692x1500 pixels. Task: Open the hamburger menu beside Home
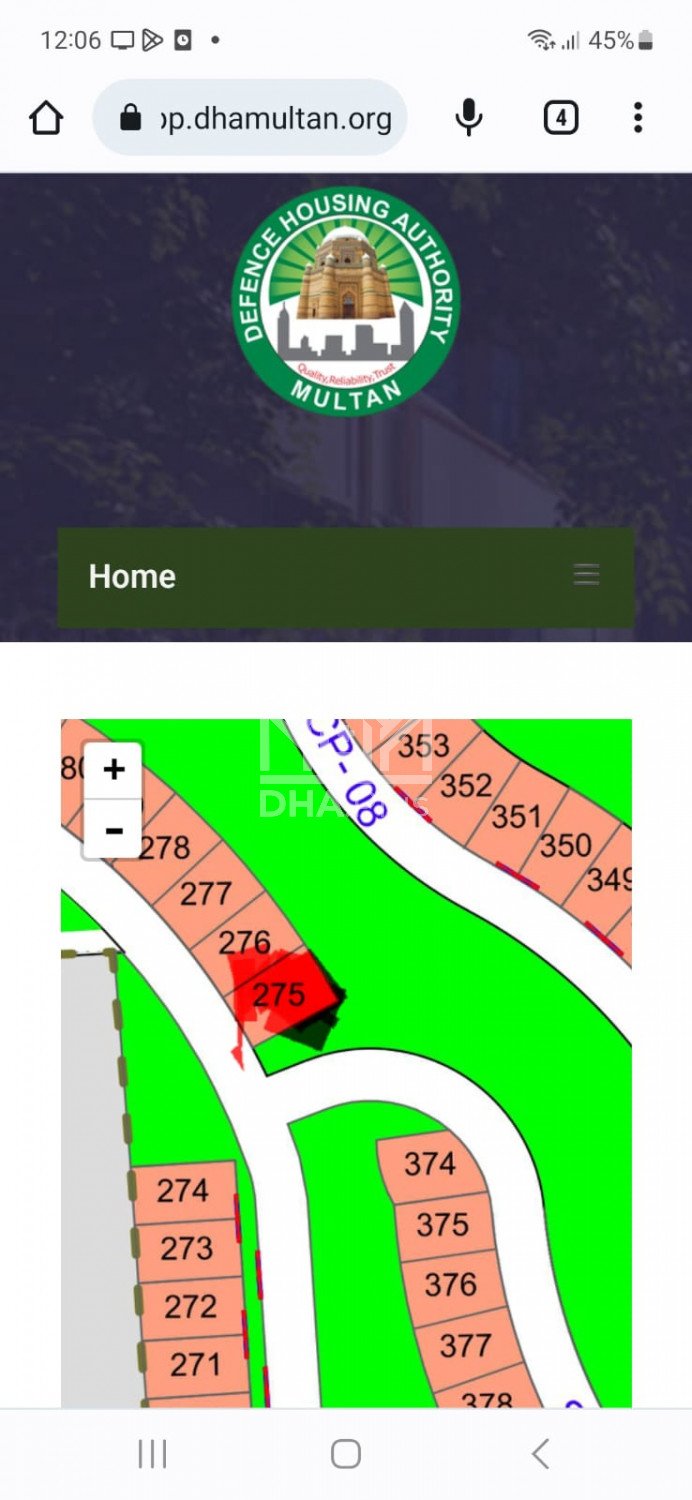586,575
